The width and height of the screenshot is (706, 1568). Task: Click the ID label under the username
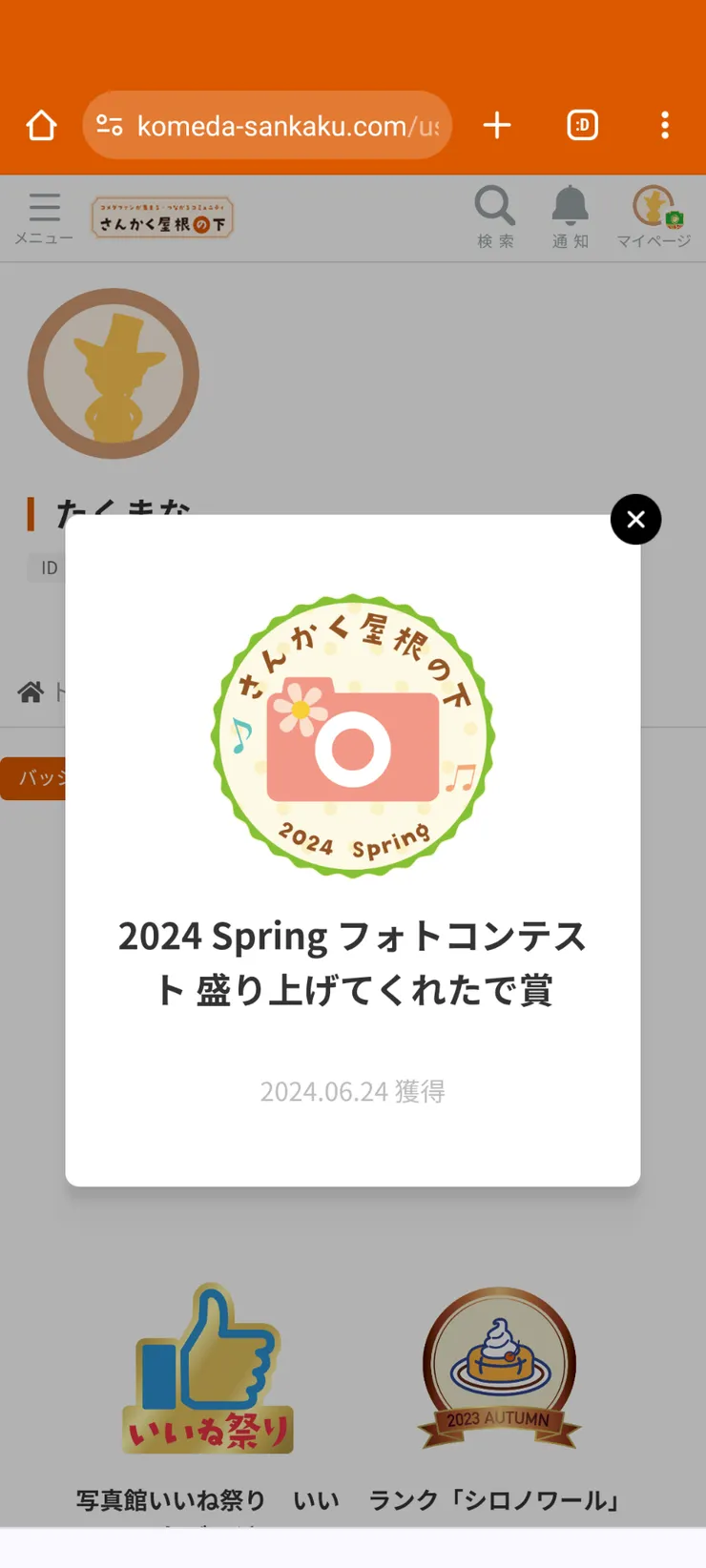[48, 567]
